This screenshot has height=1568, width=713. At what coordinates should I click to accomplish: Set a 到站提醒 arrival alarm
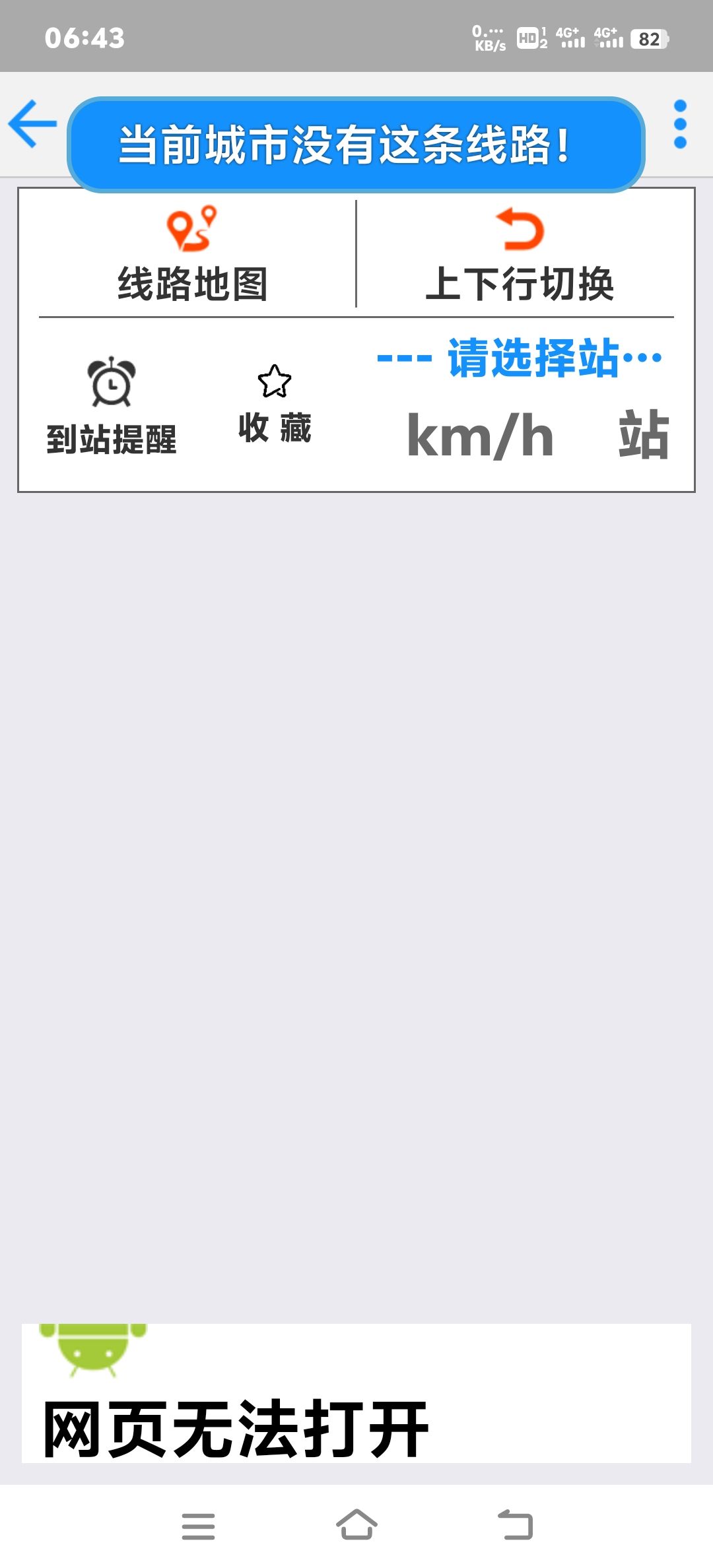coord(112,407)
